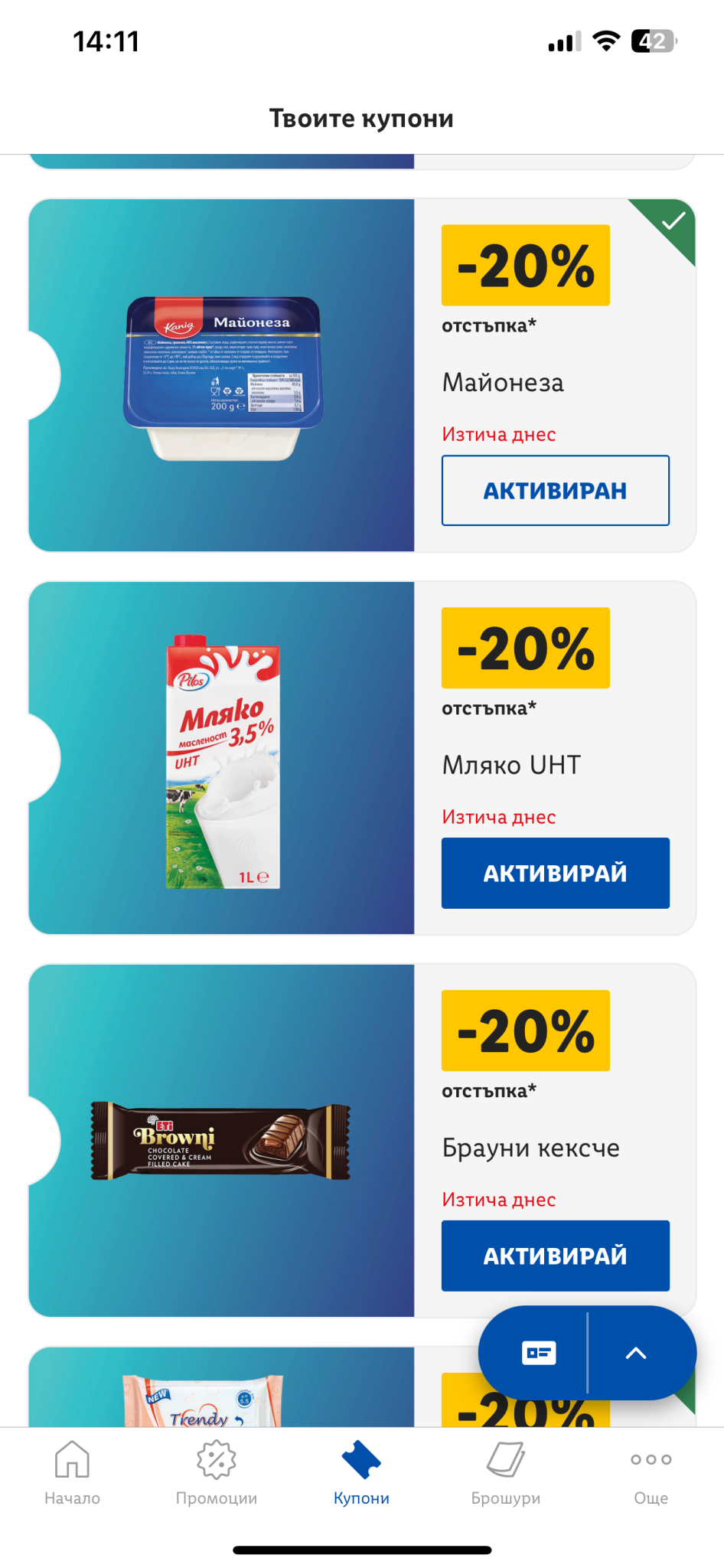Select the Купони tab
This screenshot has width=724, height=1568.
361,1472
